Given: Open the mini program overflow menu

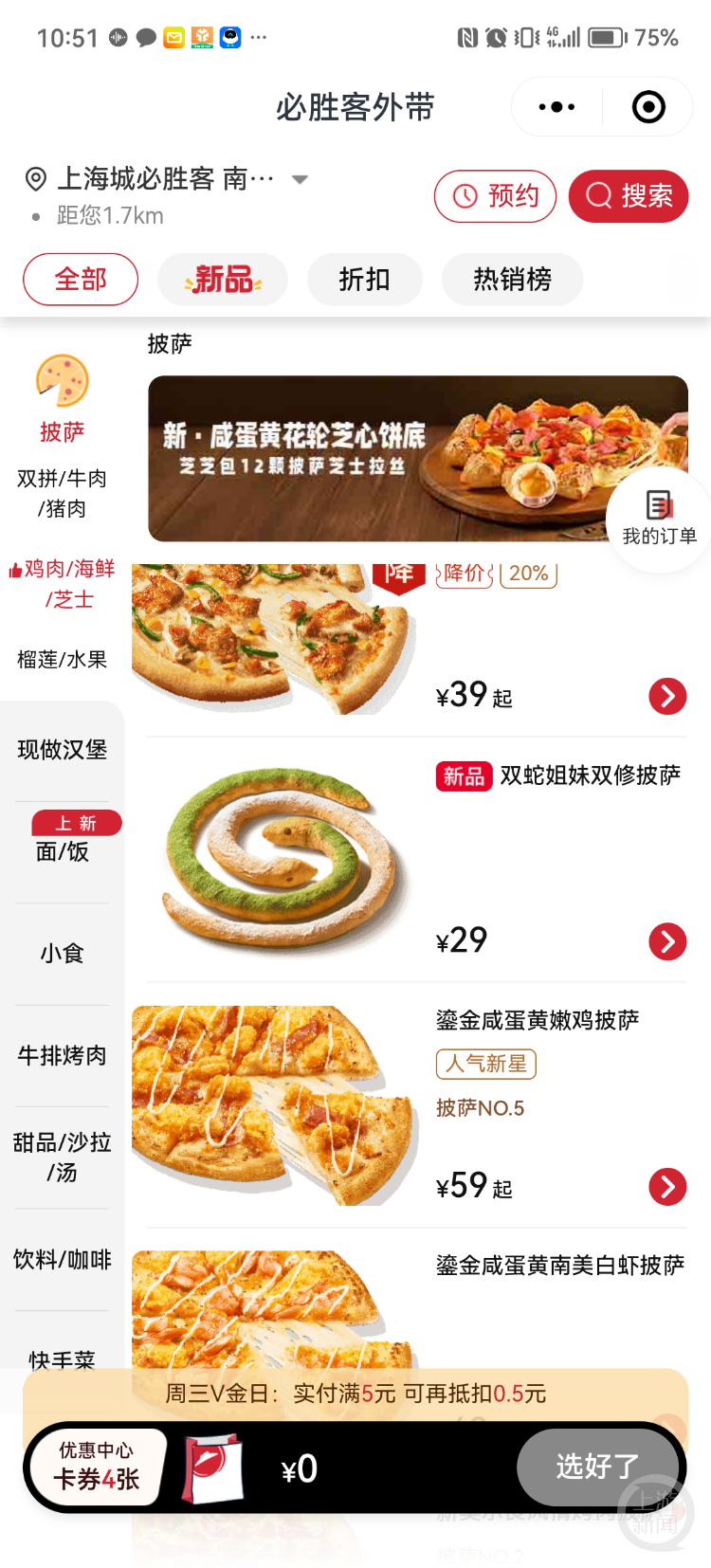Looking at the screenshot, I should tap(556, 107).
